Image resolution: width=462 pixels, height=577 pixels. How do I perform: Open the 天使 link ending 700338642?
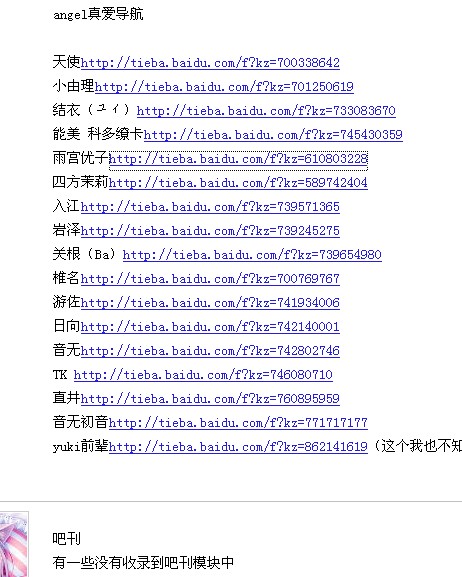210,63
